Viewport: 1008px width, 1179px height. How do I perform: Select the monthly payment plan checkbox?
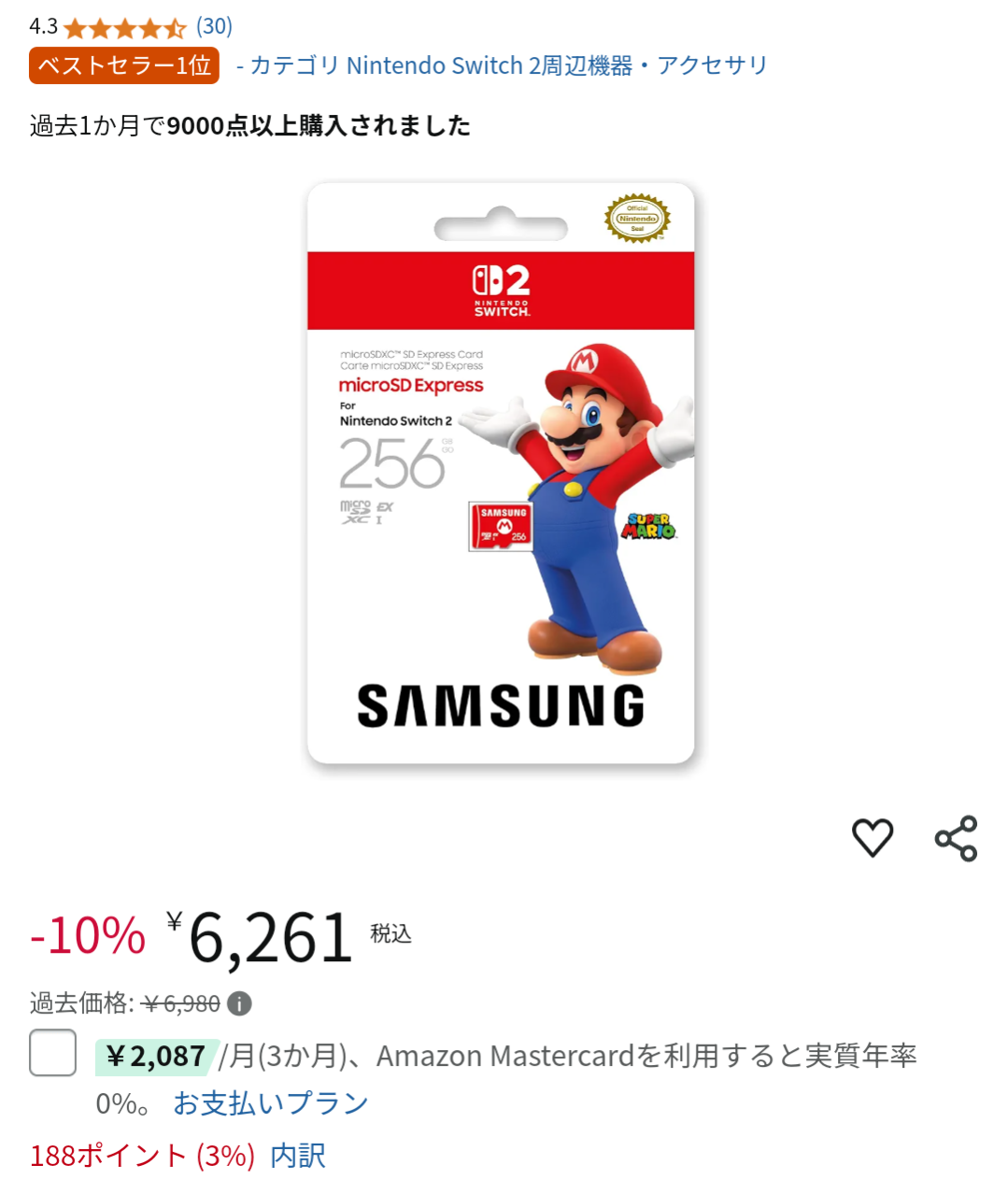(52, 1054)
